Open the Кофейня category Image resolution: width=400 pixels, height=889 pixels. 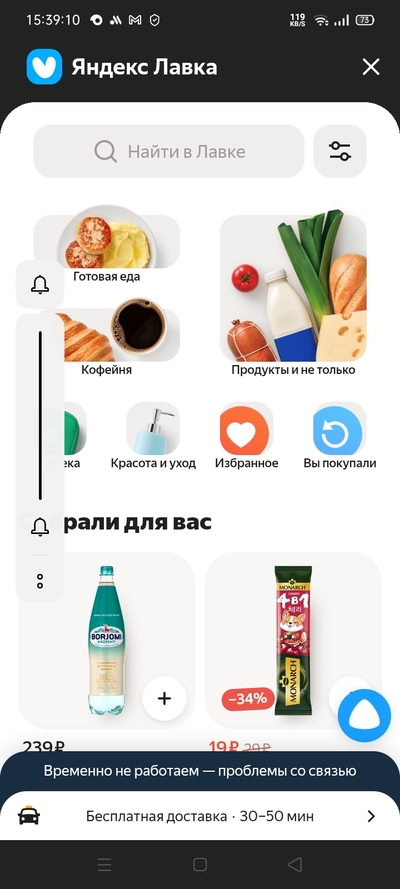tap(107, 336)
